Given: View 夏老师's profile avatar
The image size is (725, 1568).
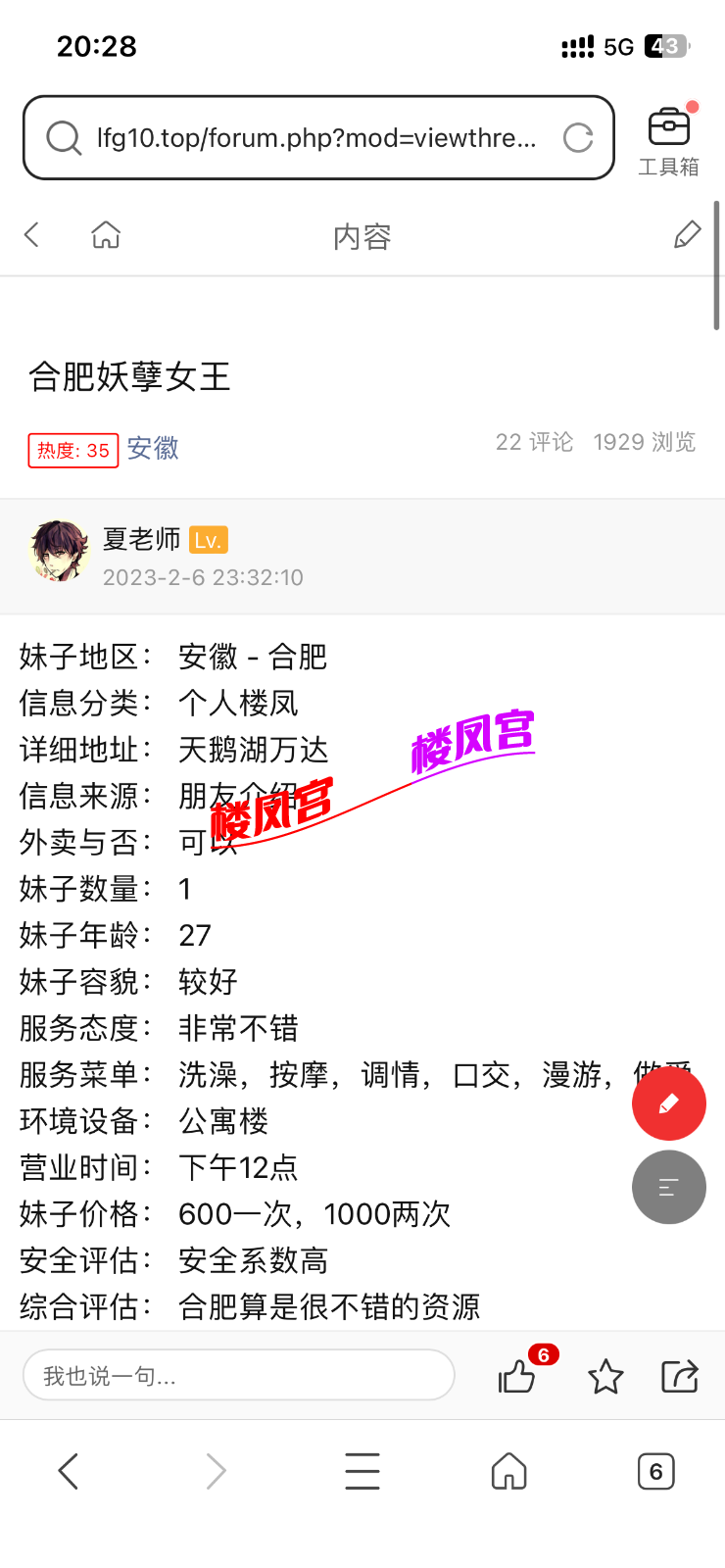Looking at the screenshot, I should coord(60,552).
